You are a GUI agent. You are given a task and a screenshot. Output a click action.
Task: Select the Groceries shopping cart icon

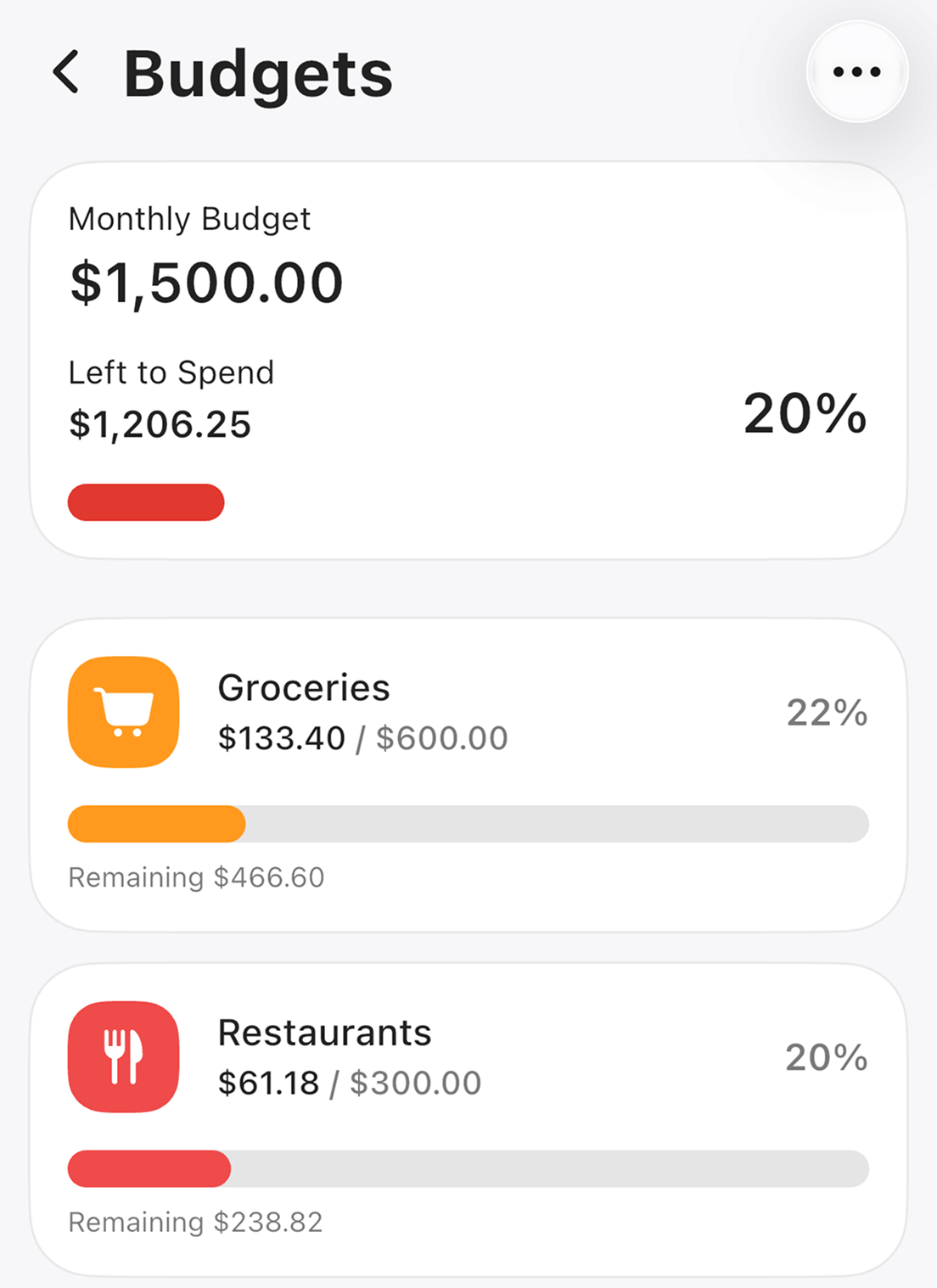point(123,713)
